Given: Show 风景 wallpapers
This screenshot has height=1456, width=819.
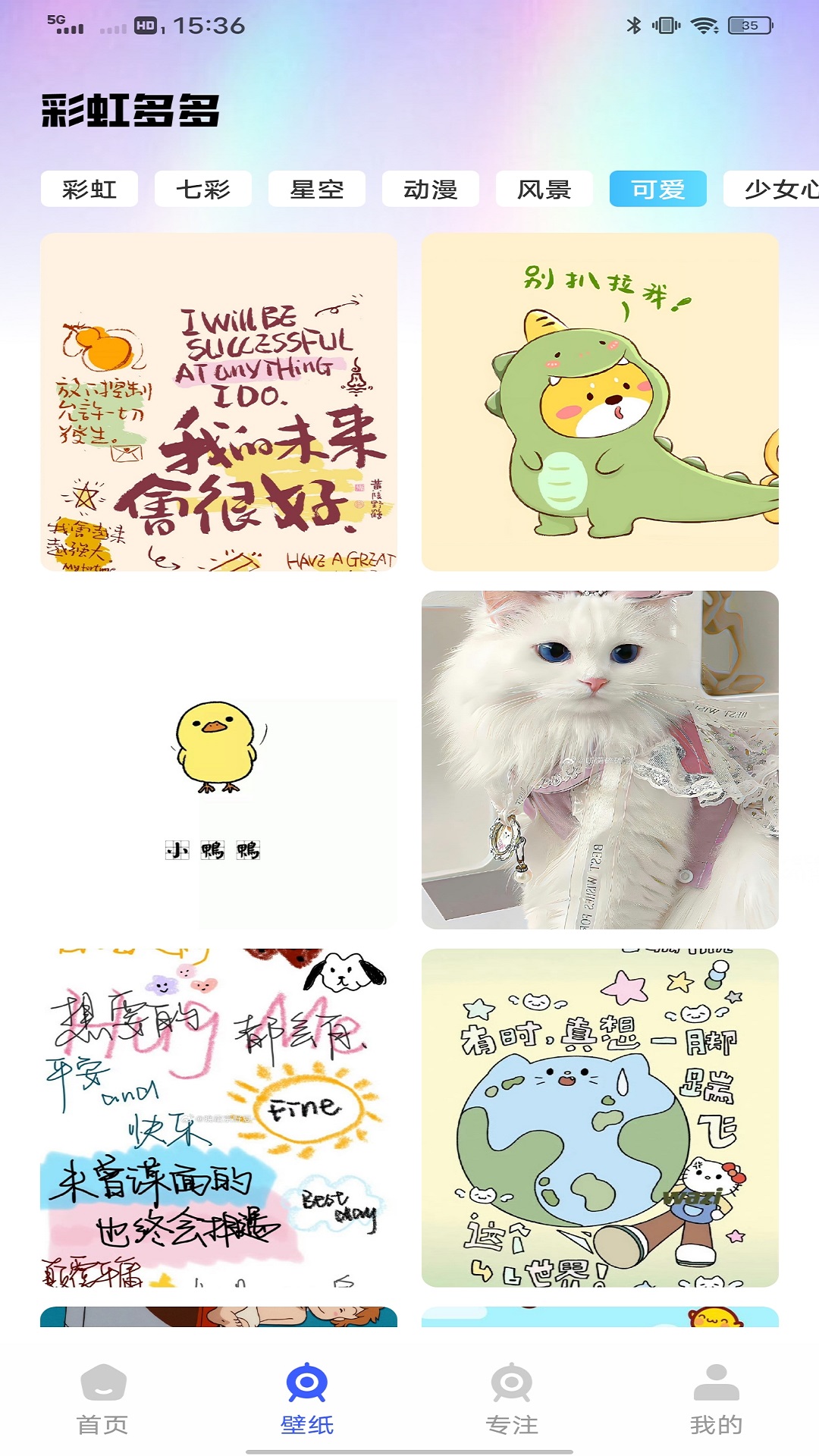Looking at the screenshot, I should tap(544, 189).
